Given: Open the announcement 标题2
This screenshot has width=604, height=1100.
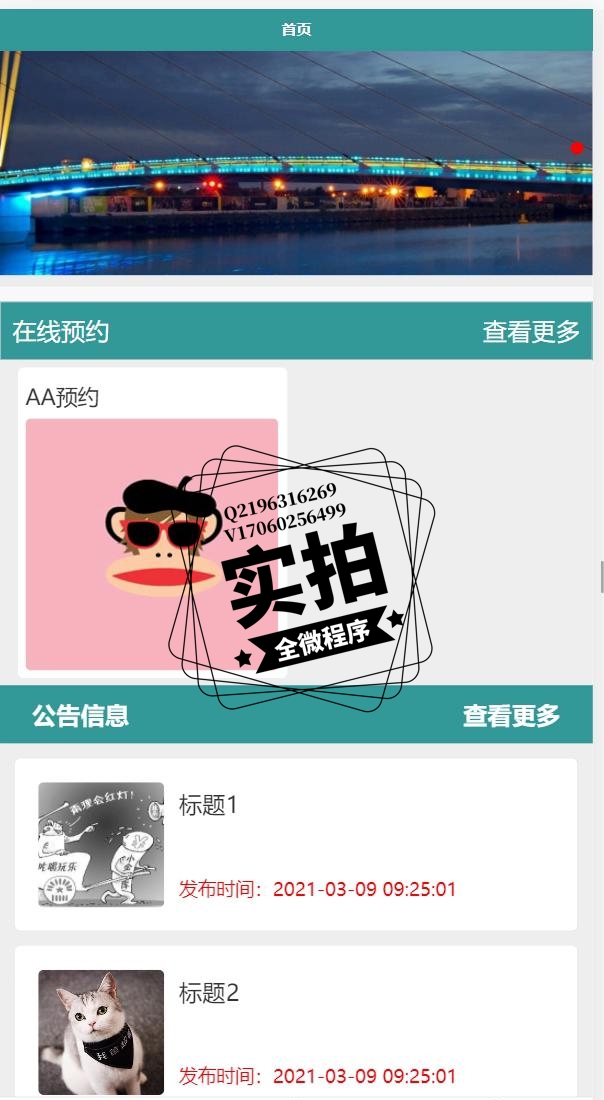Looking at the screenshot, I should click(296, 1030).
